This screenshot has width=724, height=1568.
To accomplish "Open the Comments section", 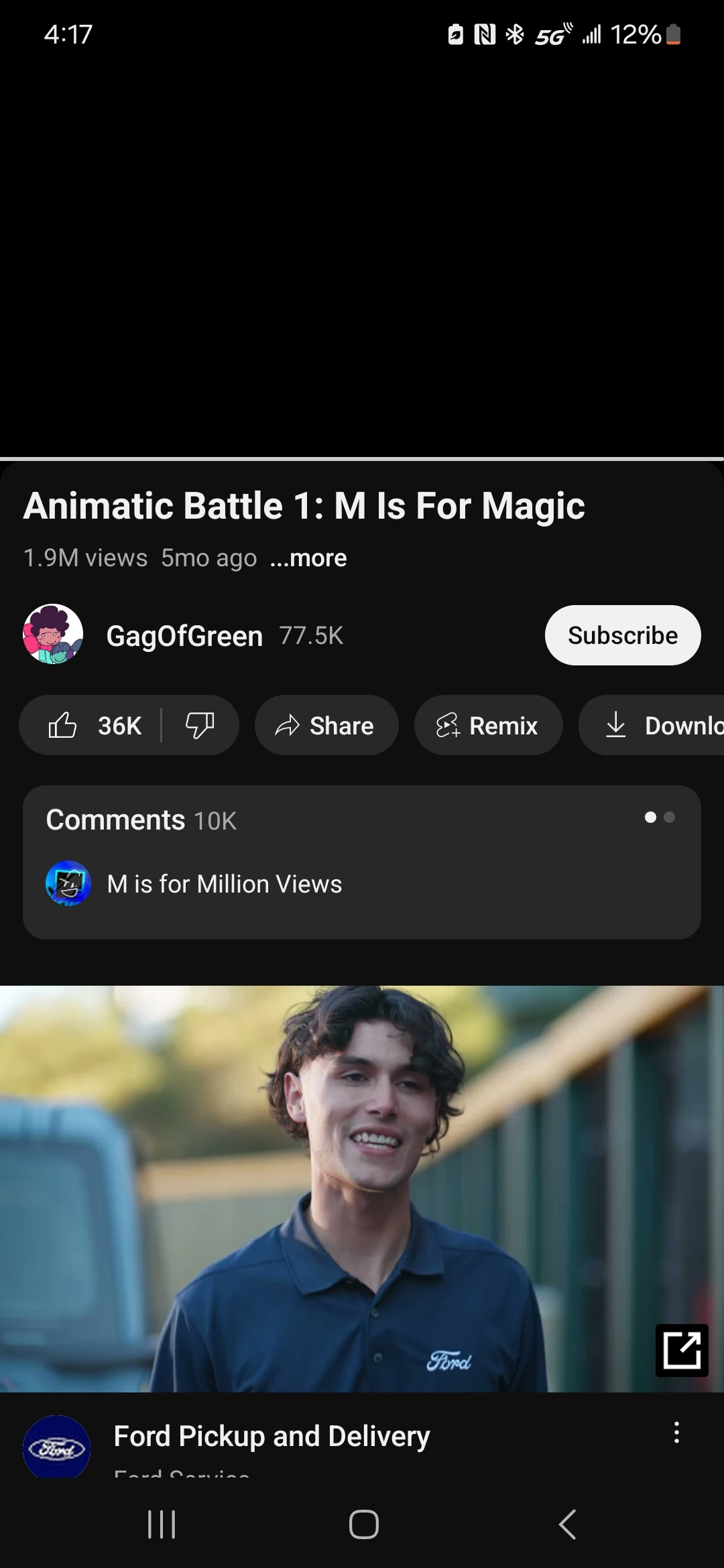I will (x=362, y=862).
